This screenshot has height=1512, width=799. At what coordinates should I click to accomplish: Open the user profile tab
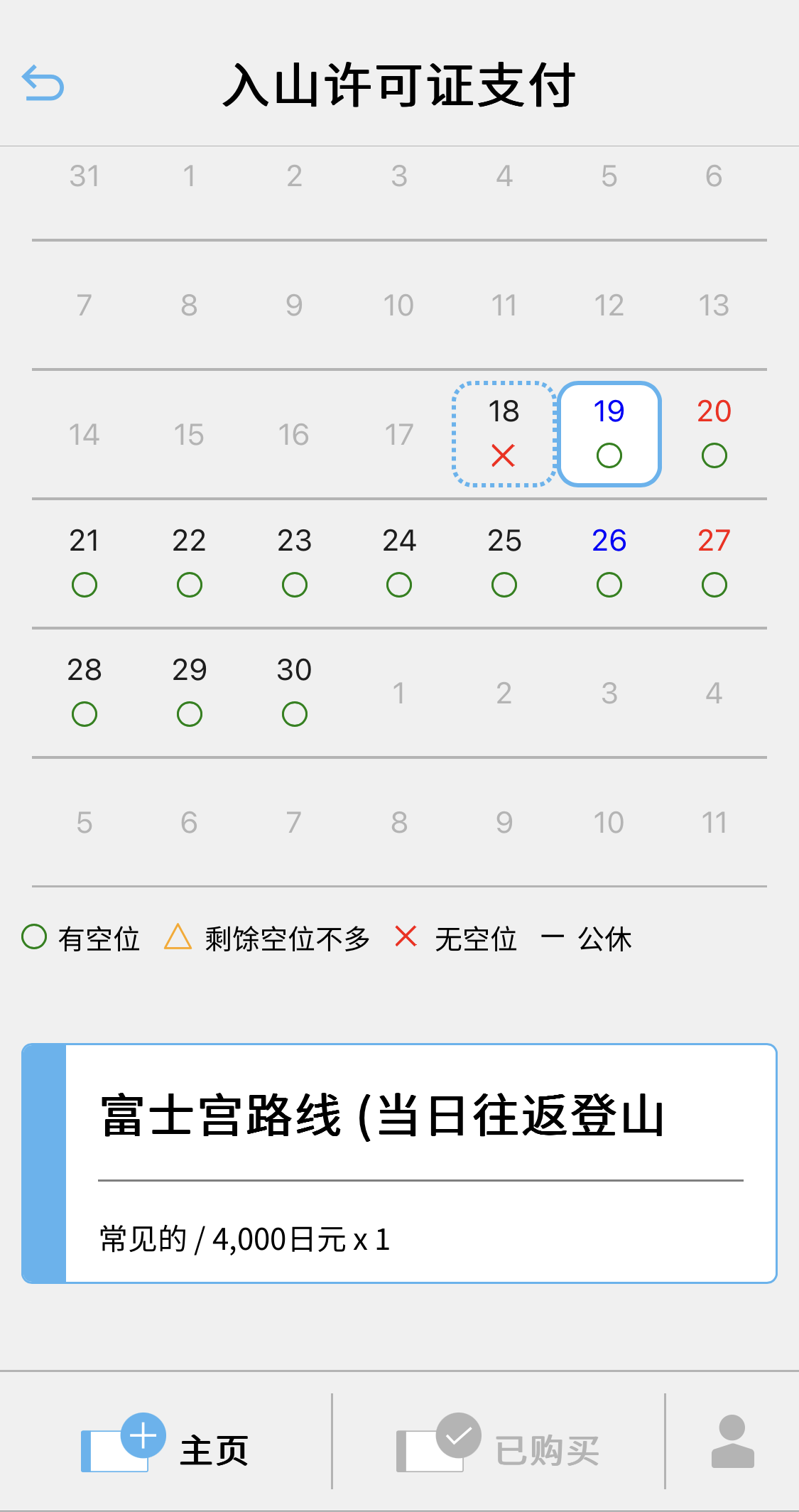pyautogui.click(x=732, y=1442)
